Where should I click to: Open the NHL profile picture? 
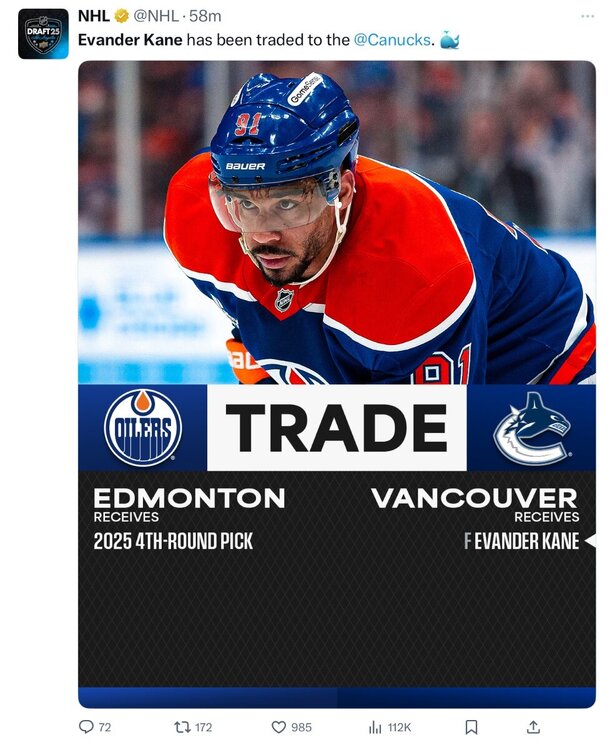click(43, 34)
